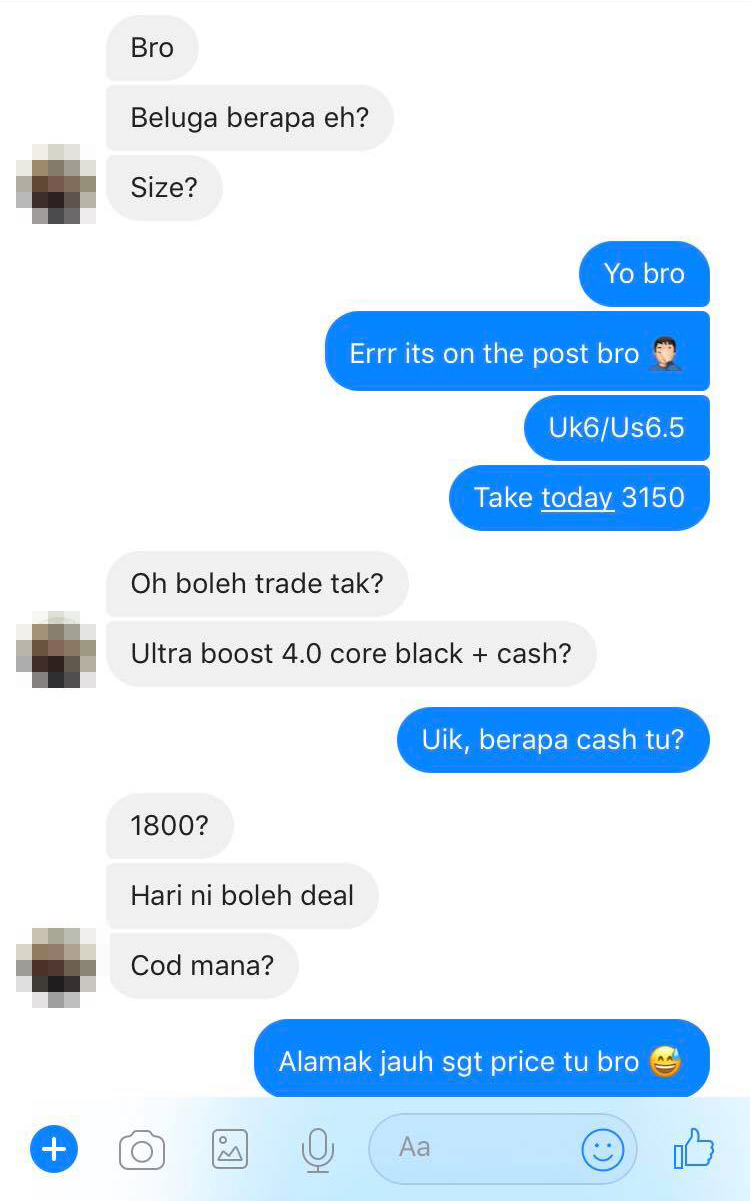Open the plus menu for more actions
Viewport: 750px width, 1201px height.
[x=54, y=1149]
